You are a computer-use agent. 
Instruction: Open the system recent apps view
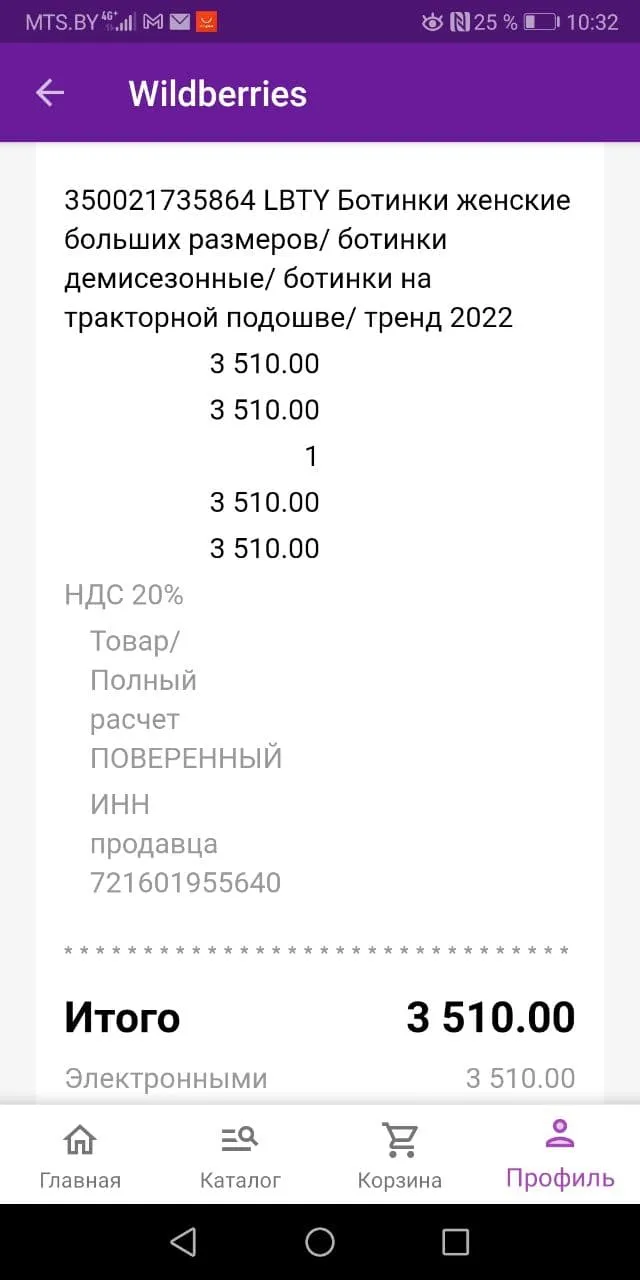coord(455,1242)
